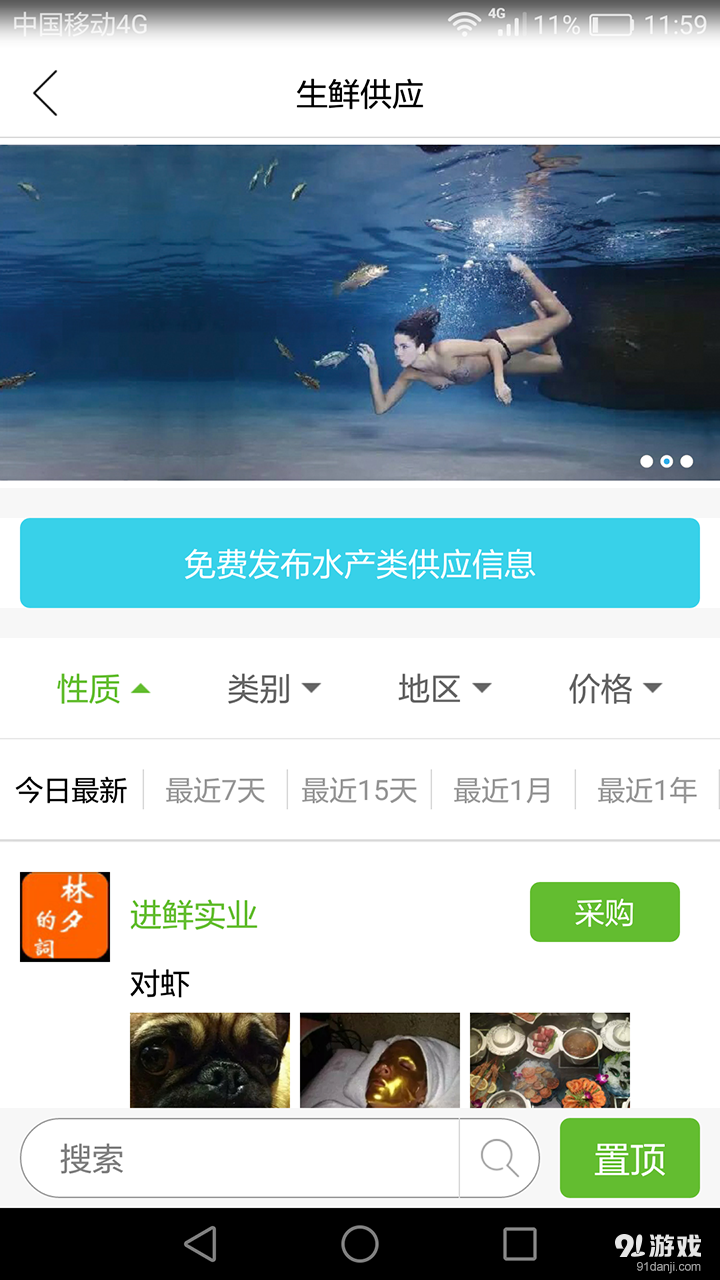The width and height of the screenshot is (720, 1280).
Task: Tap the back arrow to exit 生鲜供应
Action: (x=44, y=92)
